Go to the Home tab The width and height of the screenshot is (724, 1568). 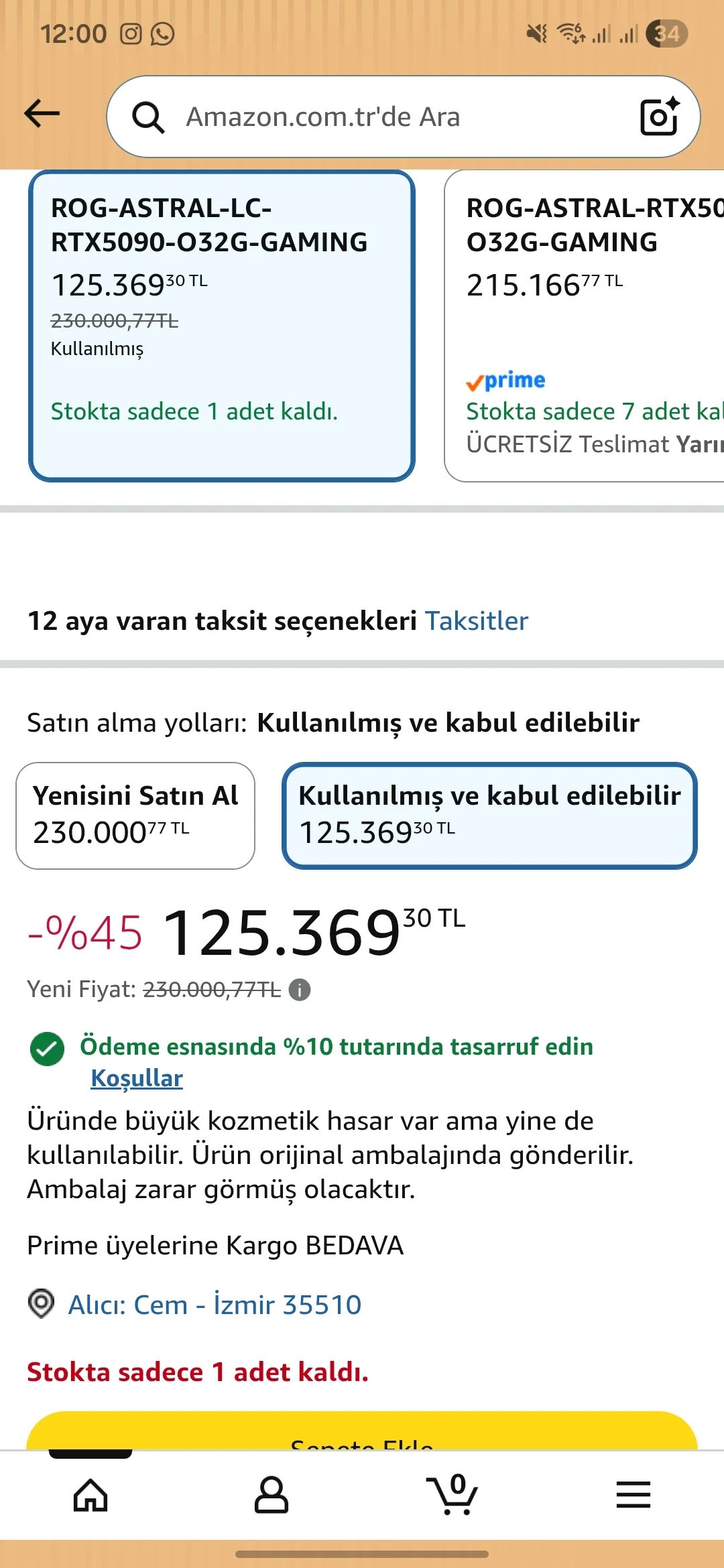coord(90,1495)
